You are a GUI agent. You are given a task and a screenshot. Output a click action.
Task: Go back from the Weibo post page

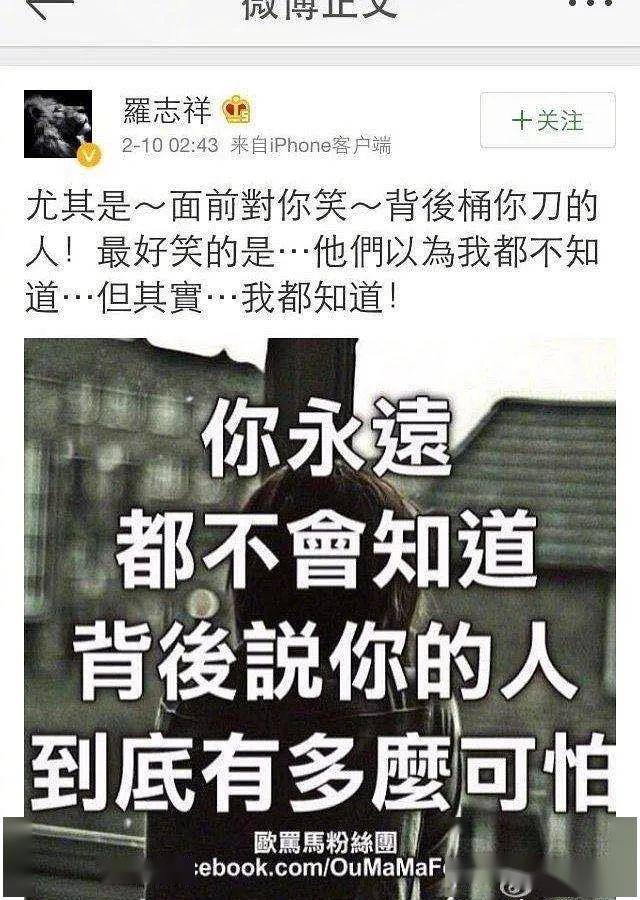click(50, 8)
